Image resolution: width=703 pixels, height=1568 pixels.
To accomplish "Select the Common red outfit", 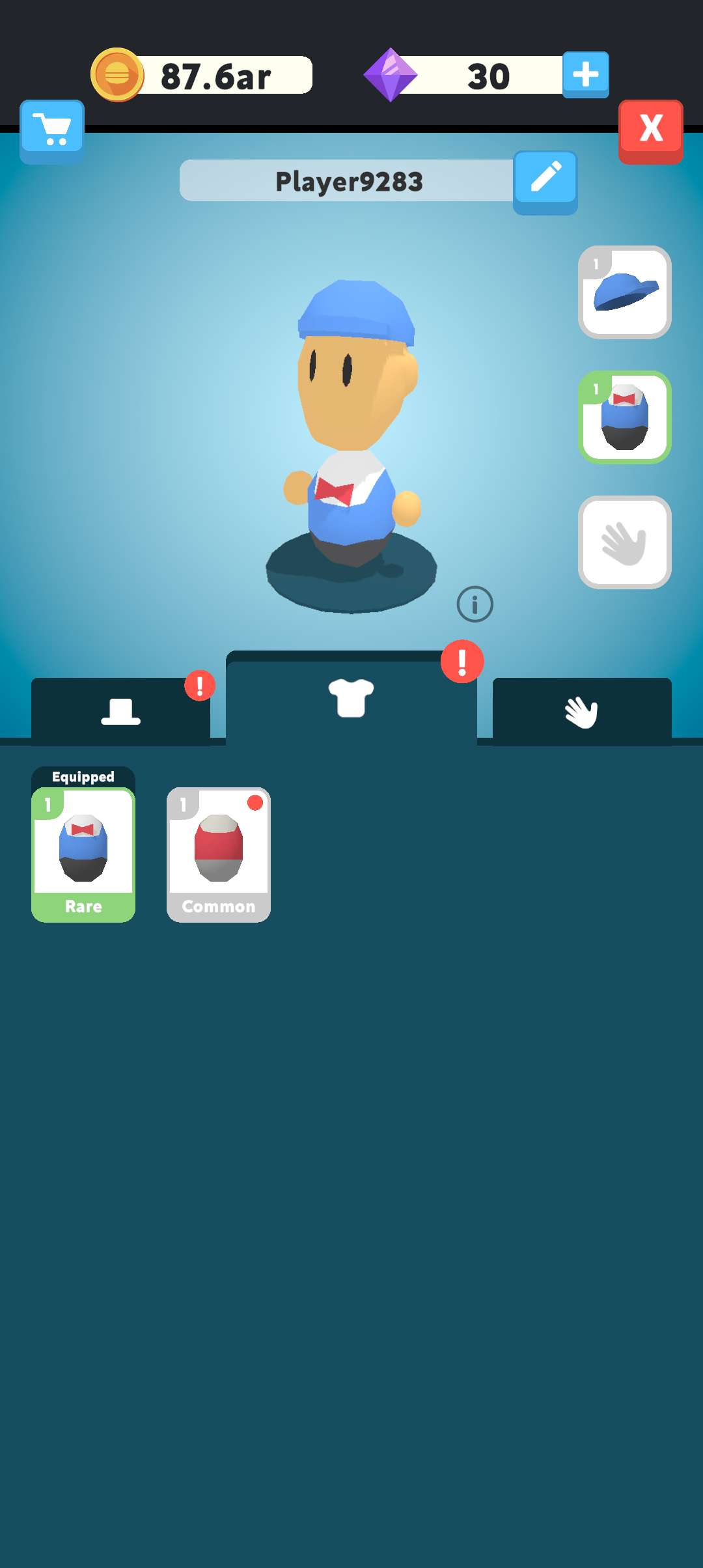I will point(219,853).
